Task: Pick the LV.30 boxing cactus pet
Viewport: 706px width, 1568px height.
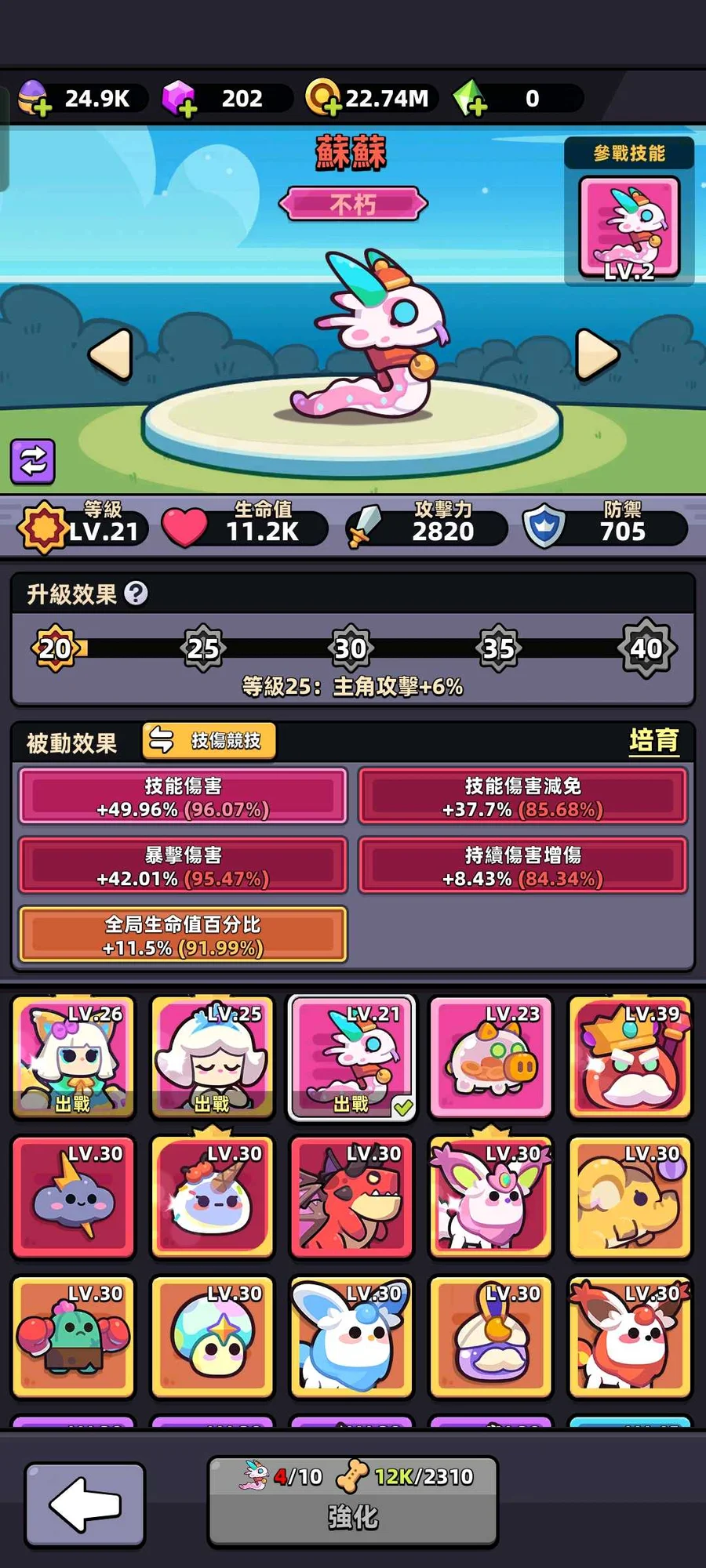Action: coord(73,1336)
